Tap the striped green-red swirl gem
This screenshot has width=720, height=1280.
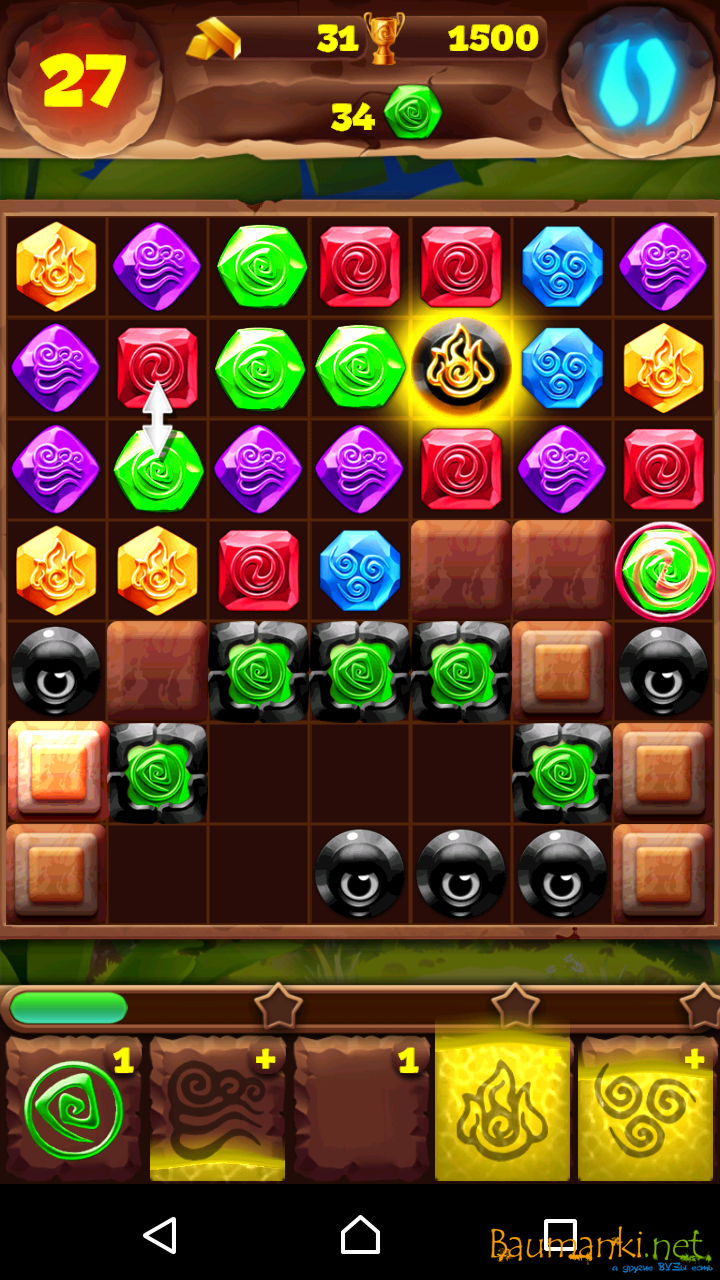click(x=663, y=570)
